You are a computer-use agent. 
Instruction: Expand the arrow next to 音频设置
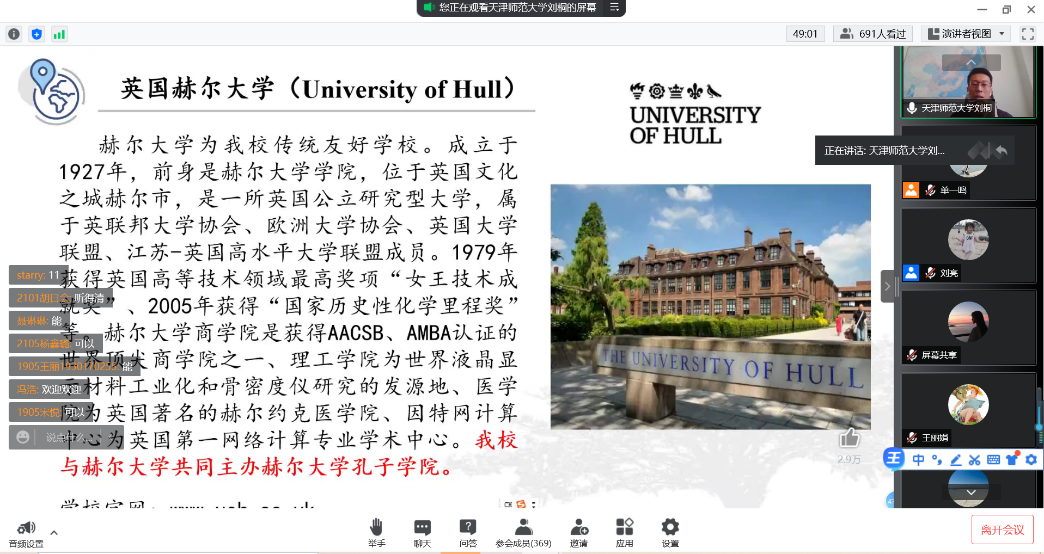point(54,532)
